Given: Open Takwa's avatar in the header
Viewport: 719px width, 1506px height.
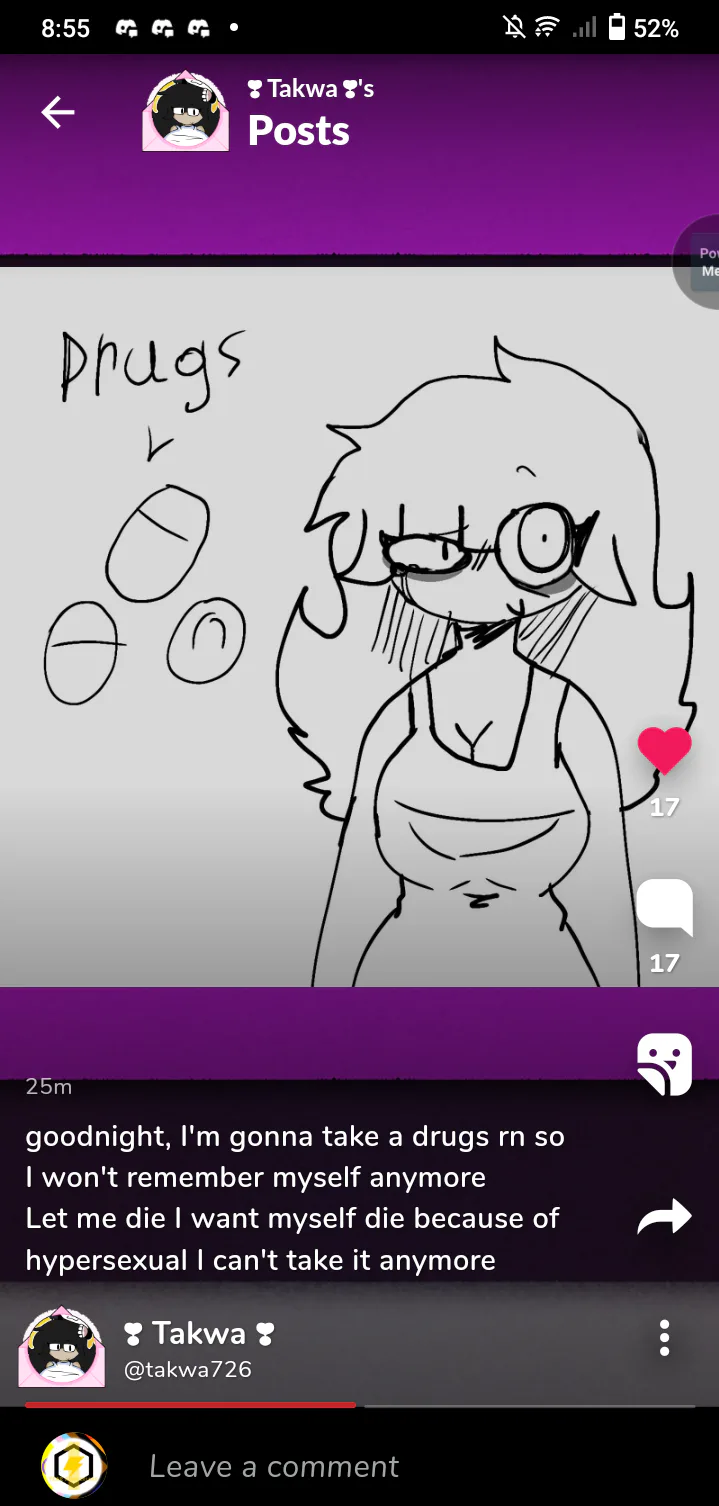Looking at the screenshot, I should pyautogui.click(x=185, y=111).
